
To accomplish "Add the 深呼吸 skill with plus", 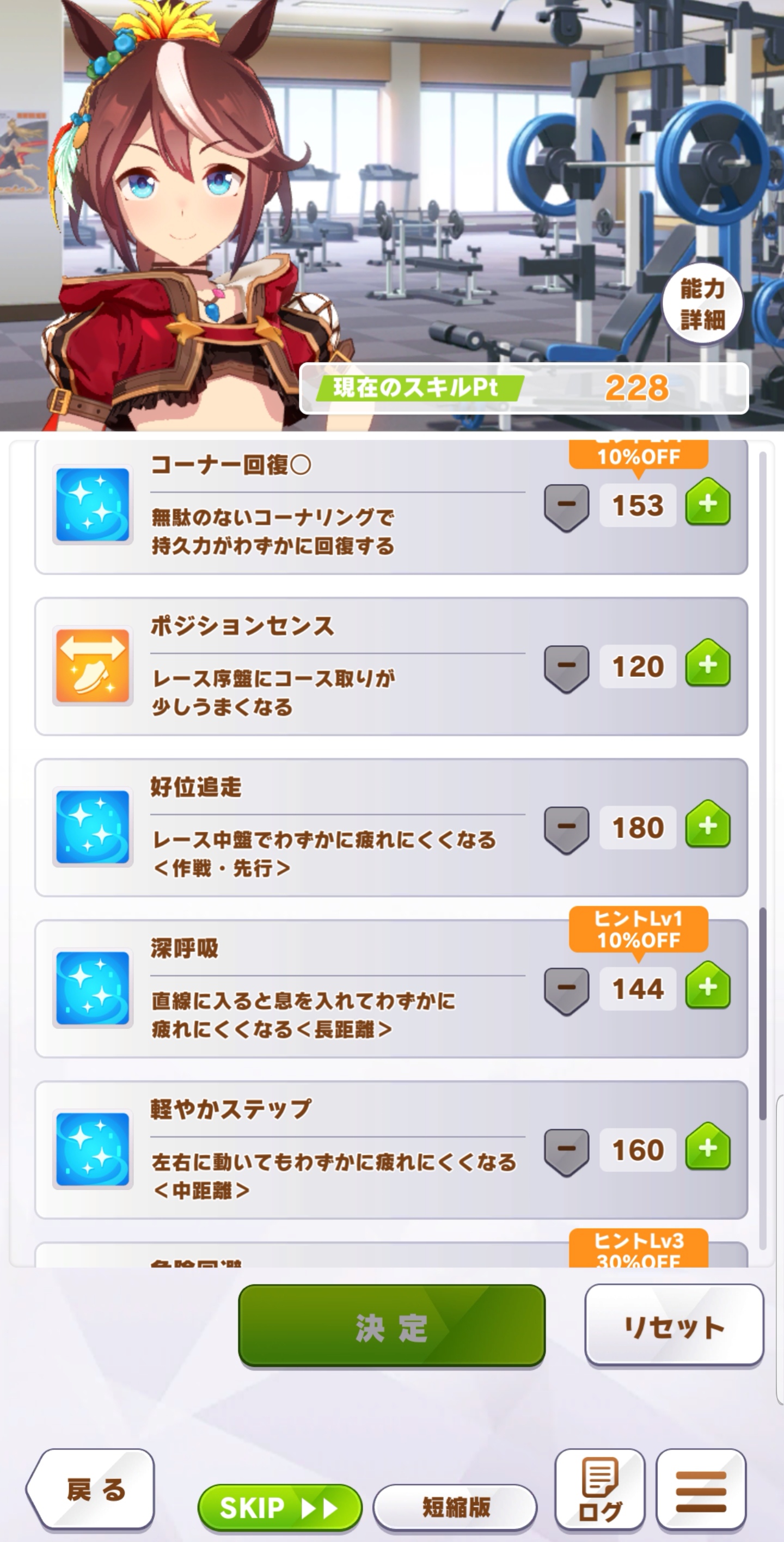I will click(707, 987).
